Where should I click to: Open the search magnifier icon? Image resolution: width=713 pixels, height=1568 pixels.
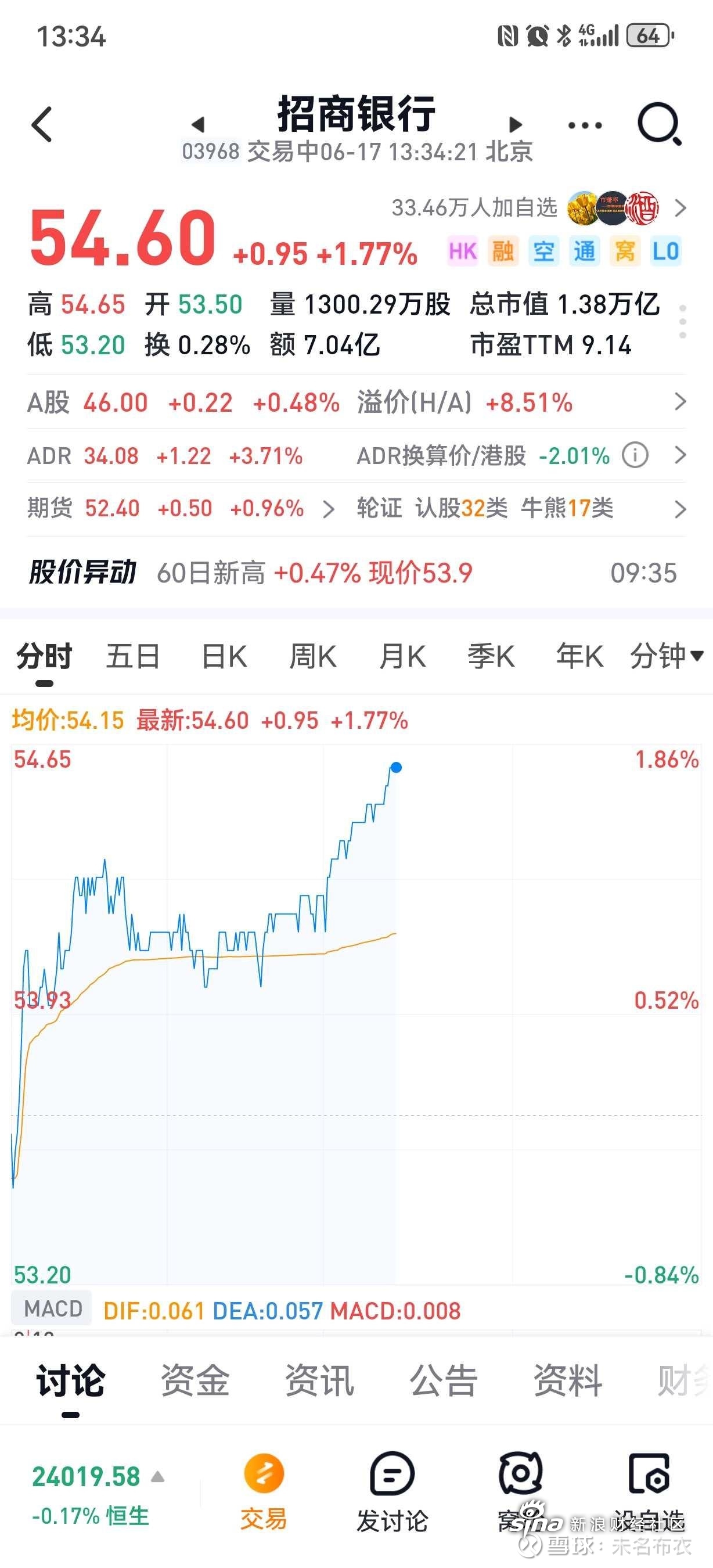point(660,124)
